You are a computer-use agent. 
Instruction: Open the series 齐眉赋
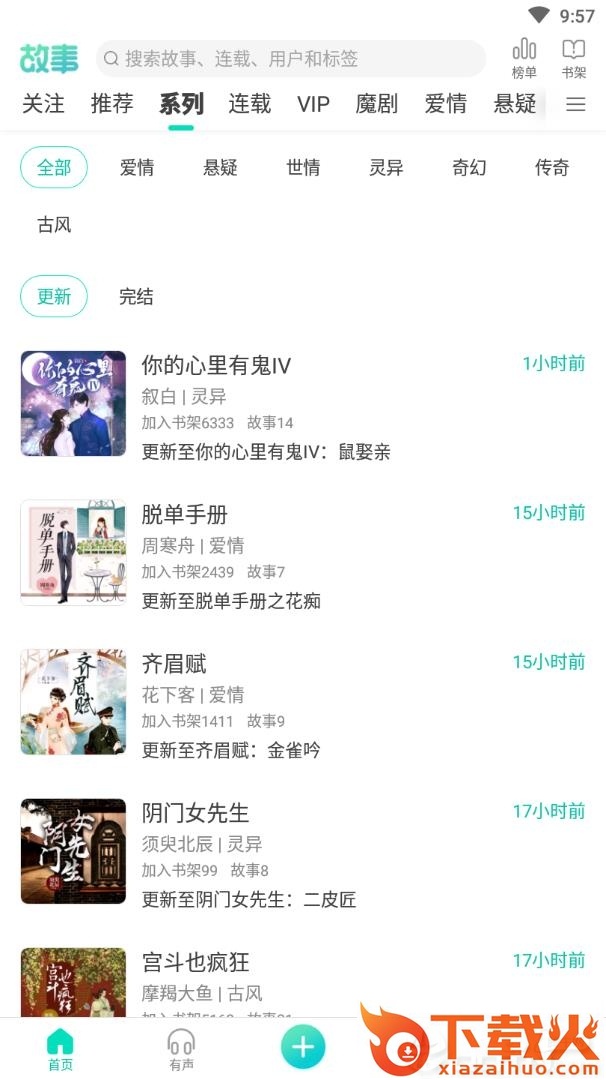pos(174,664)
